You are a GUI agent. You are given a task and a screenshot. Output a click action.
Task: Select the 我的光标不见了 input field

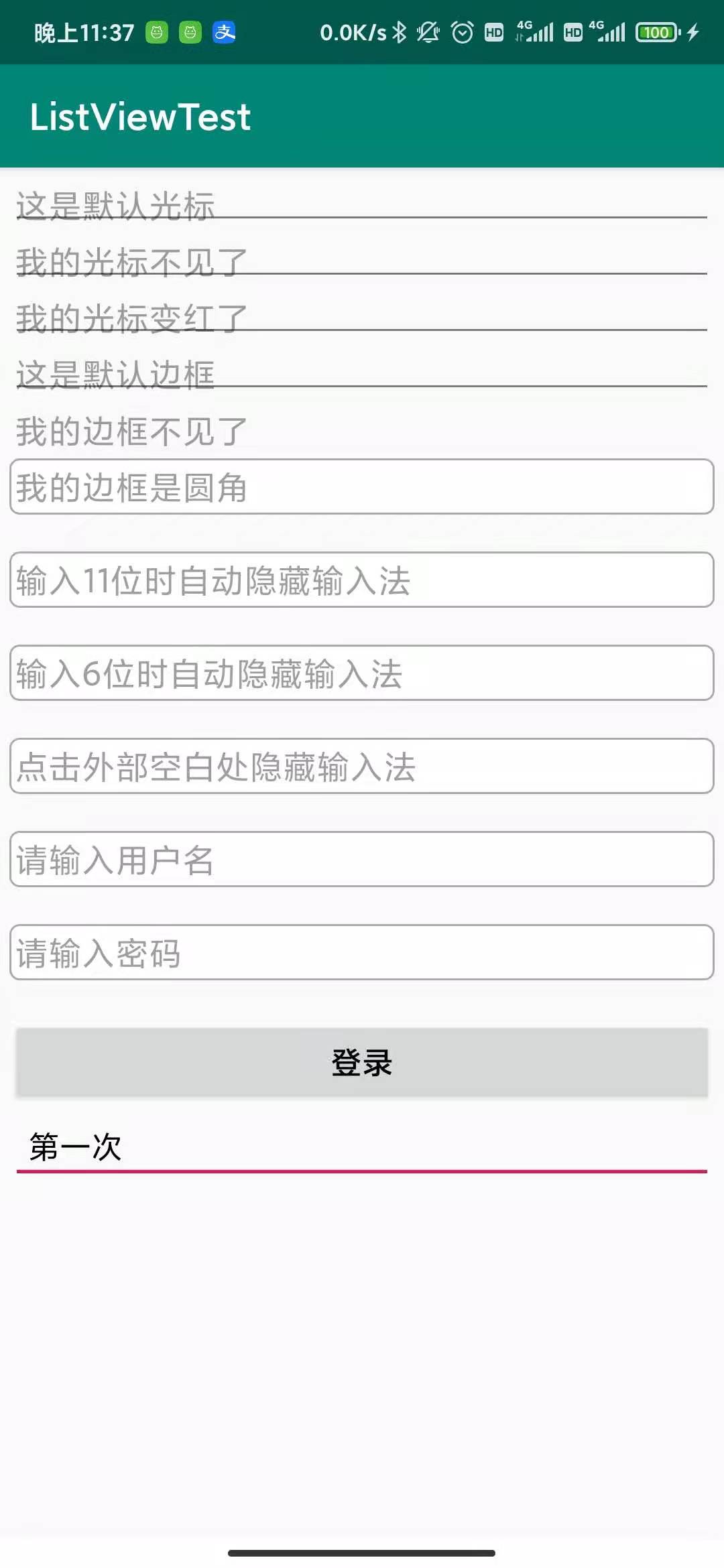tap(362, 261)
